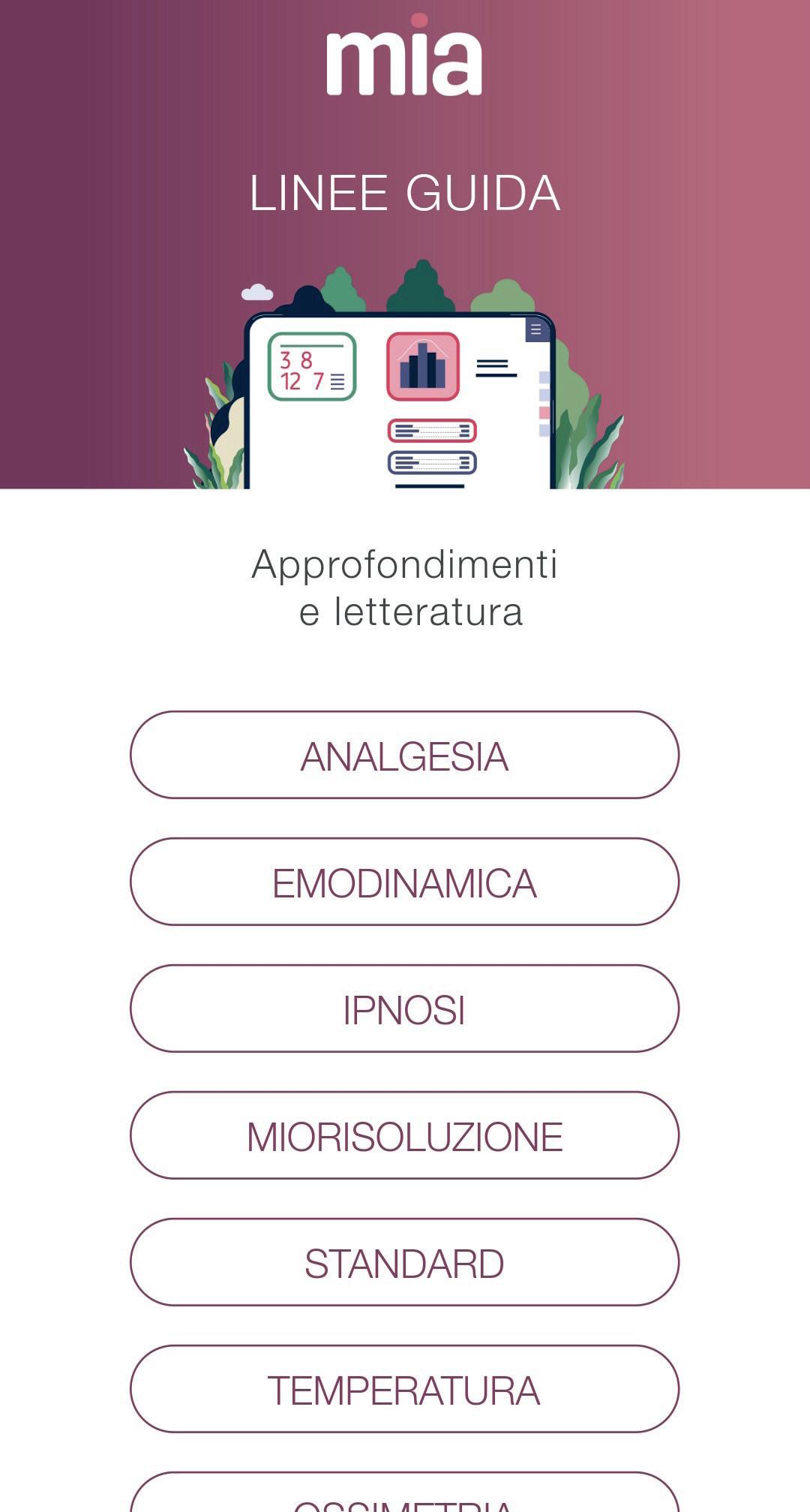The width and height of the screenshot is (810, 1512).
Task: Select the EMODINAMICA section
Action: (404, 882)
